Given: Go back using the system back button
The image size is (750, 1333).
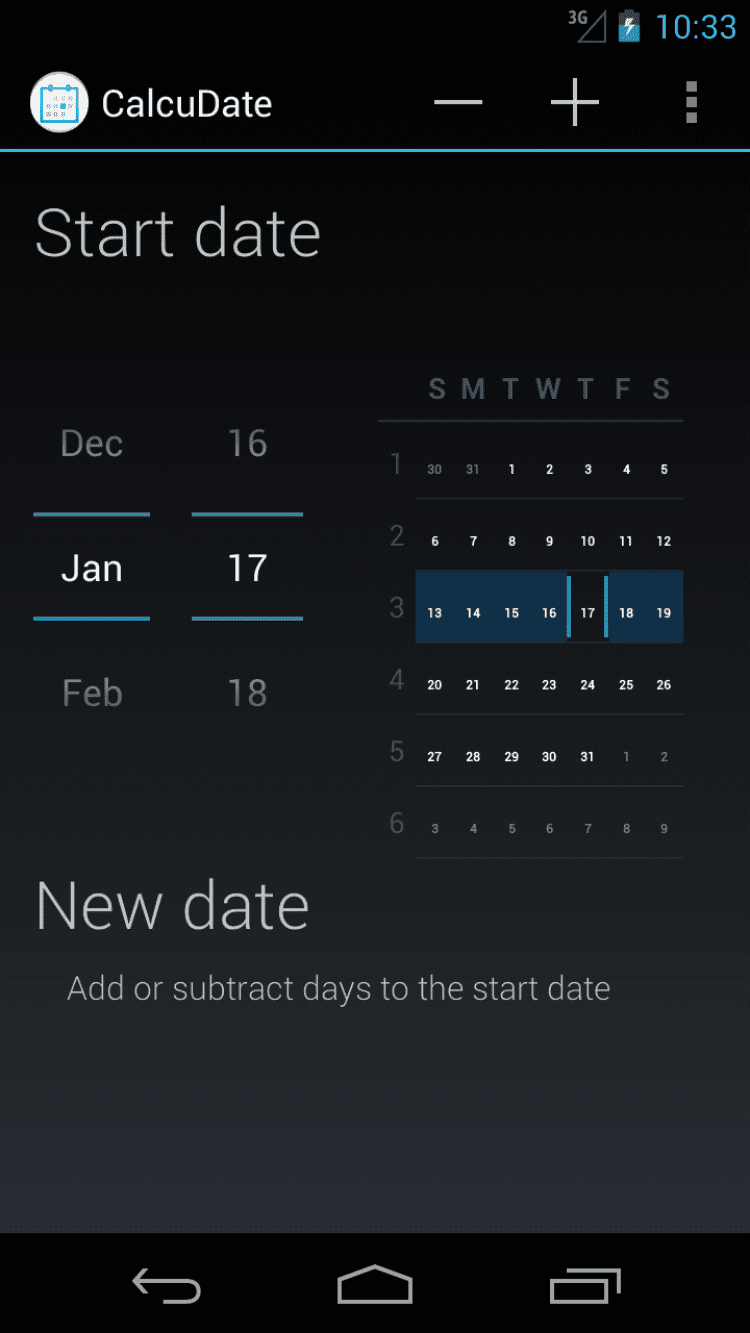Looking at the screenshot, I should [167, 1285].
